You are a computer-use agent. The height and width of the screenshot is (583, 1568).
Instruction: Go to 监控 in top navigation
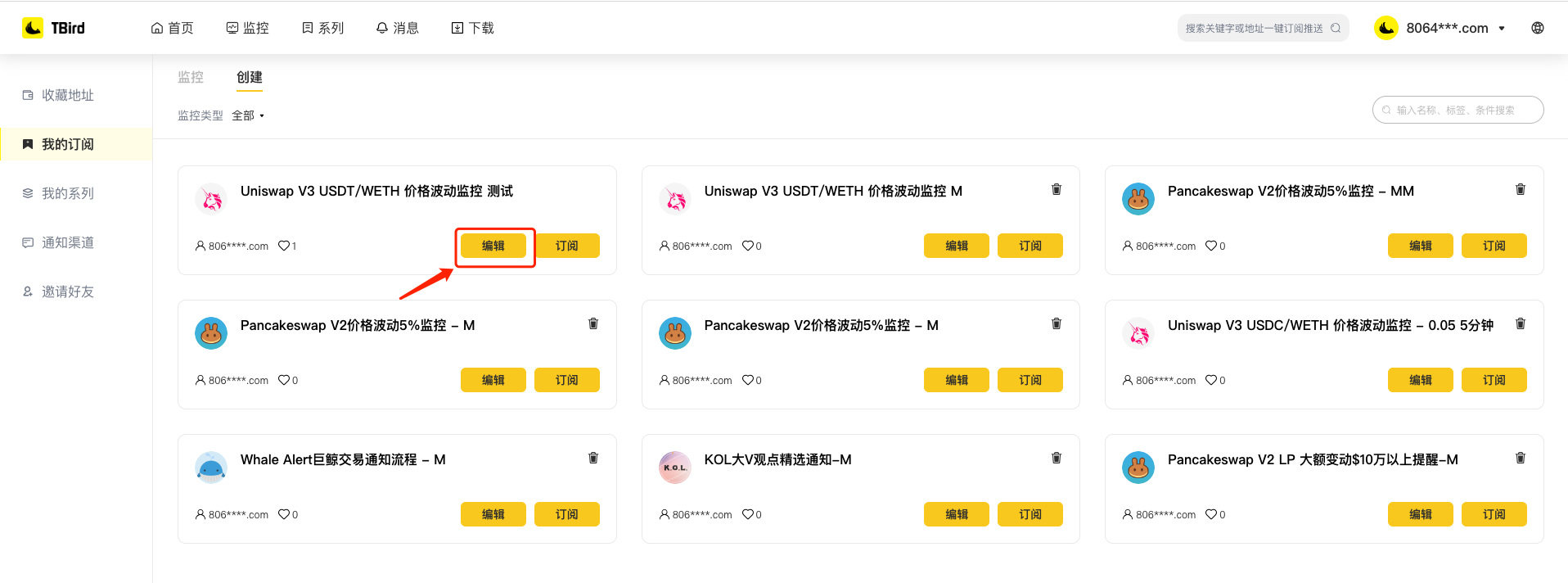[248, 28]
